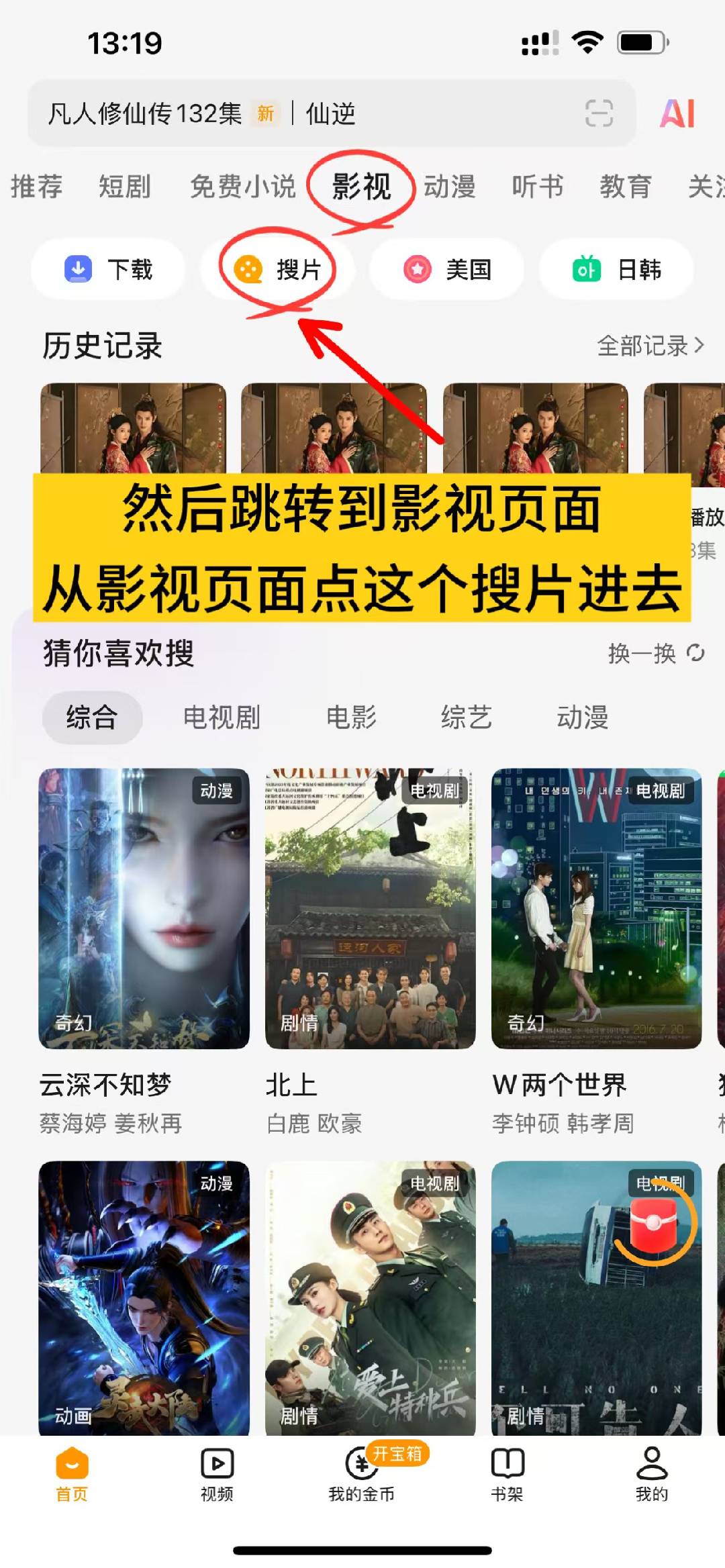Enable the 综艺 filter

click(x=468, y=718)
